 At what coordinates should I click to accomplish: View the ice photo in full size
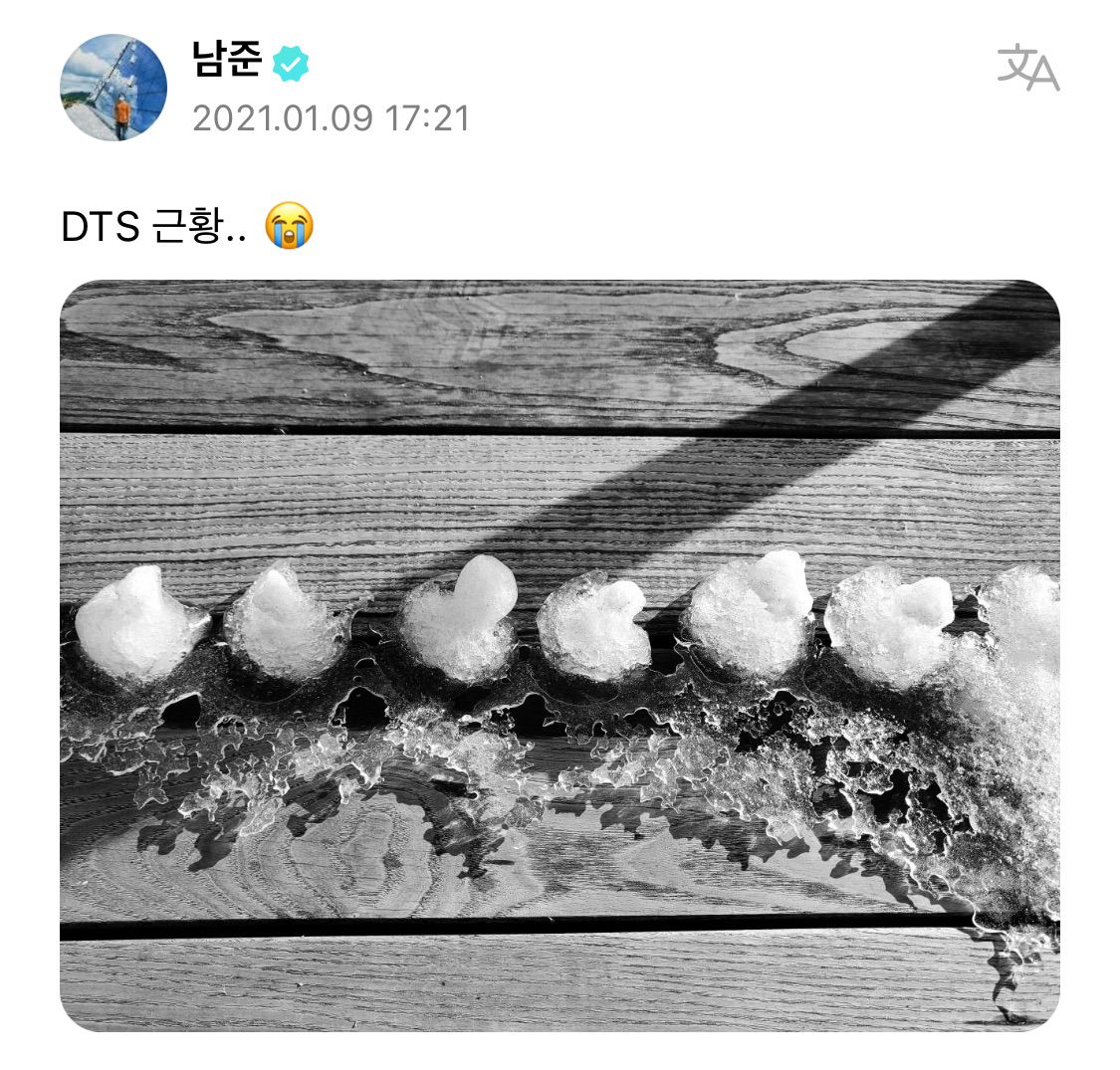click(x=560, y=655)
